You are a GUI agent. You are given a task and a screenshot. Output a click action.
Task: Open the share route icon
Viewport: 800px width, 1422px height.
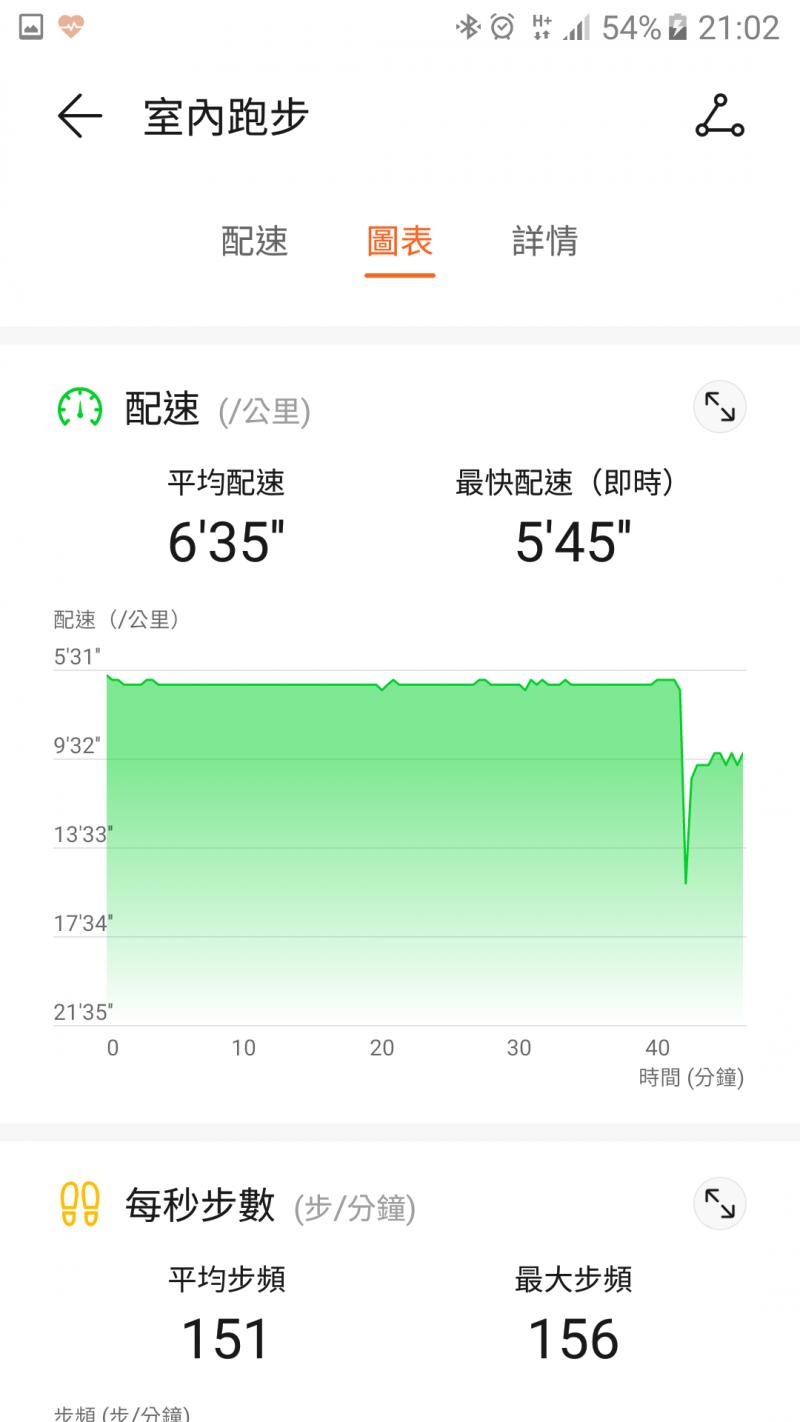[720, 117]
